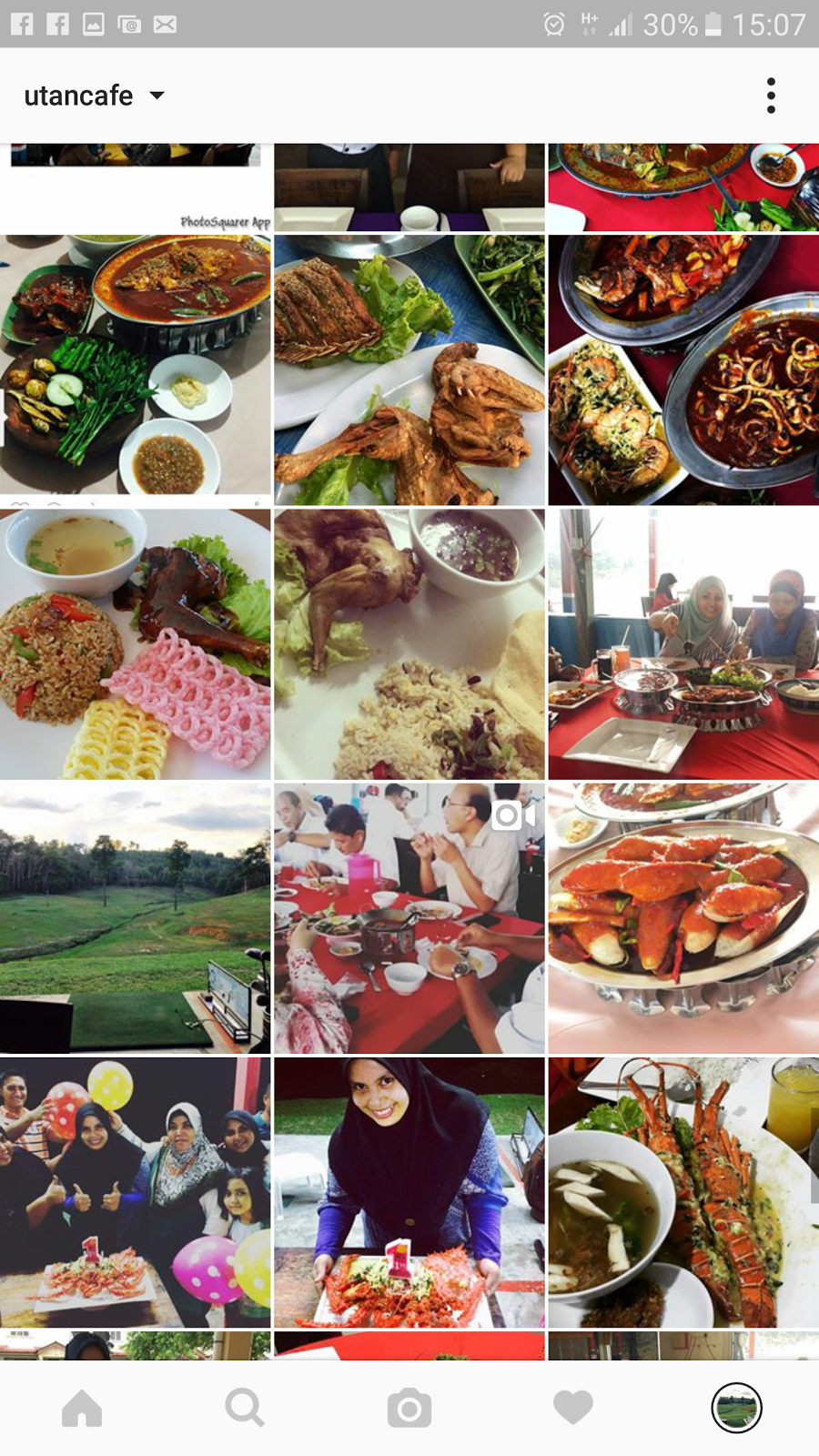
Task: Open the three-dot overflow menu
Action: [771, 96]
